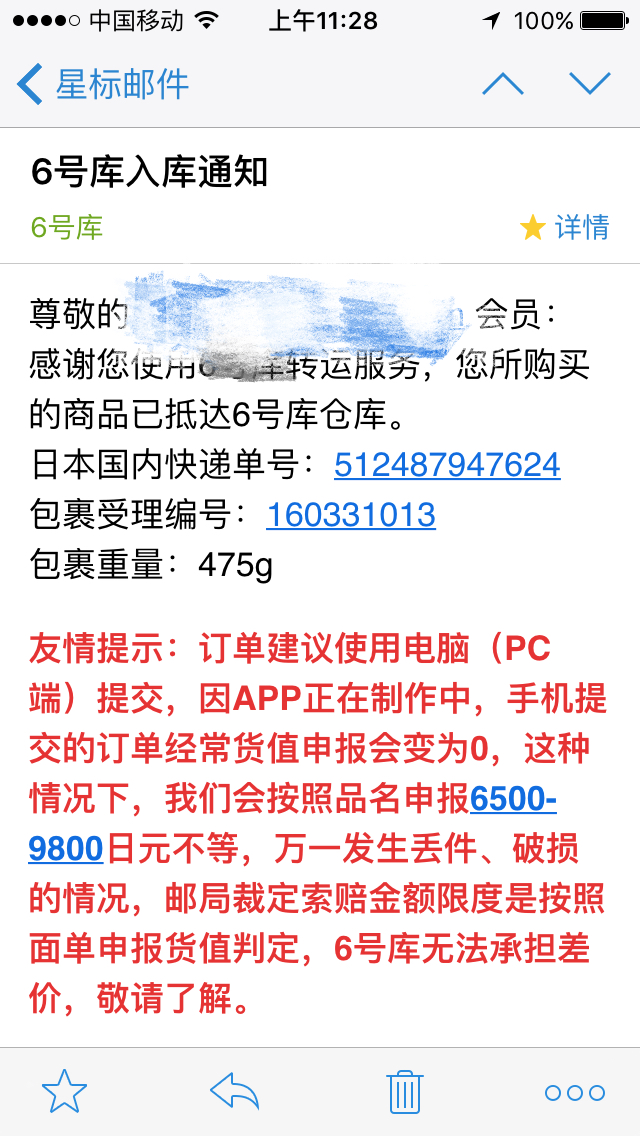Tap sender name 6号库

67,227
